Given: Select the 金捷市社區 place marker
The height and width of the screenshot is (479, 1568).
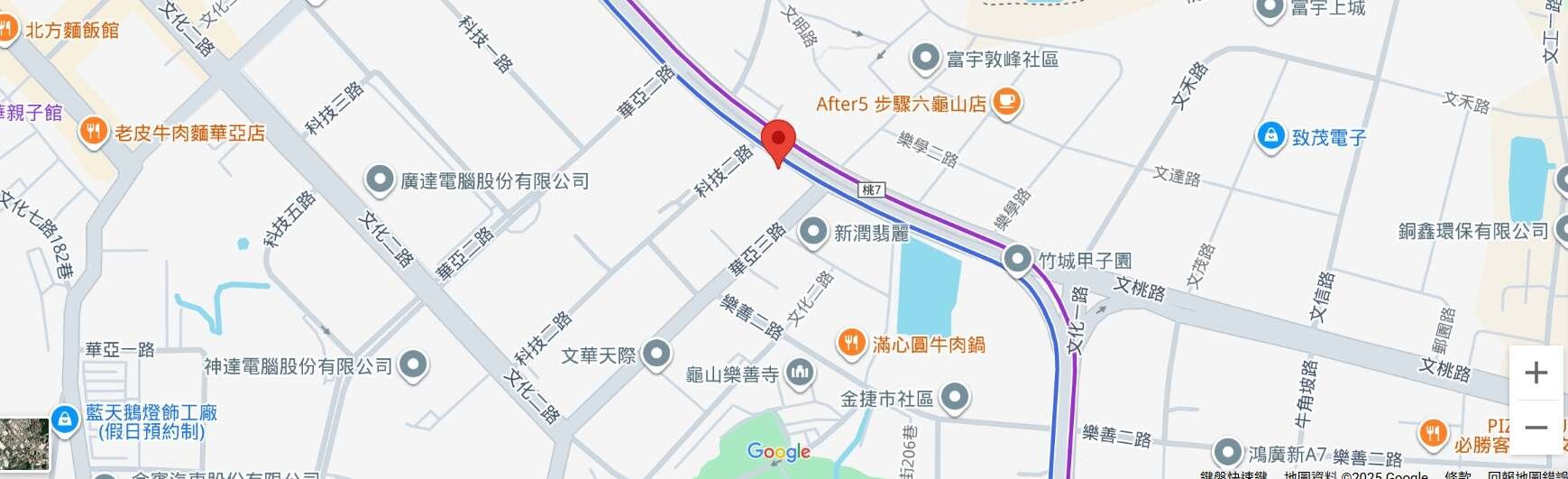Looking at the screenshot, I should tap(954, 396).
